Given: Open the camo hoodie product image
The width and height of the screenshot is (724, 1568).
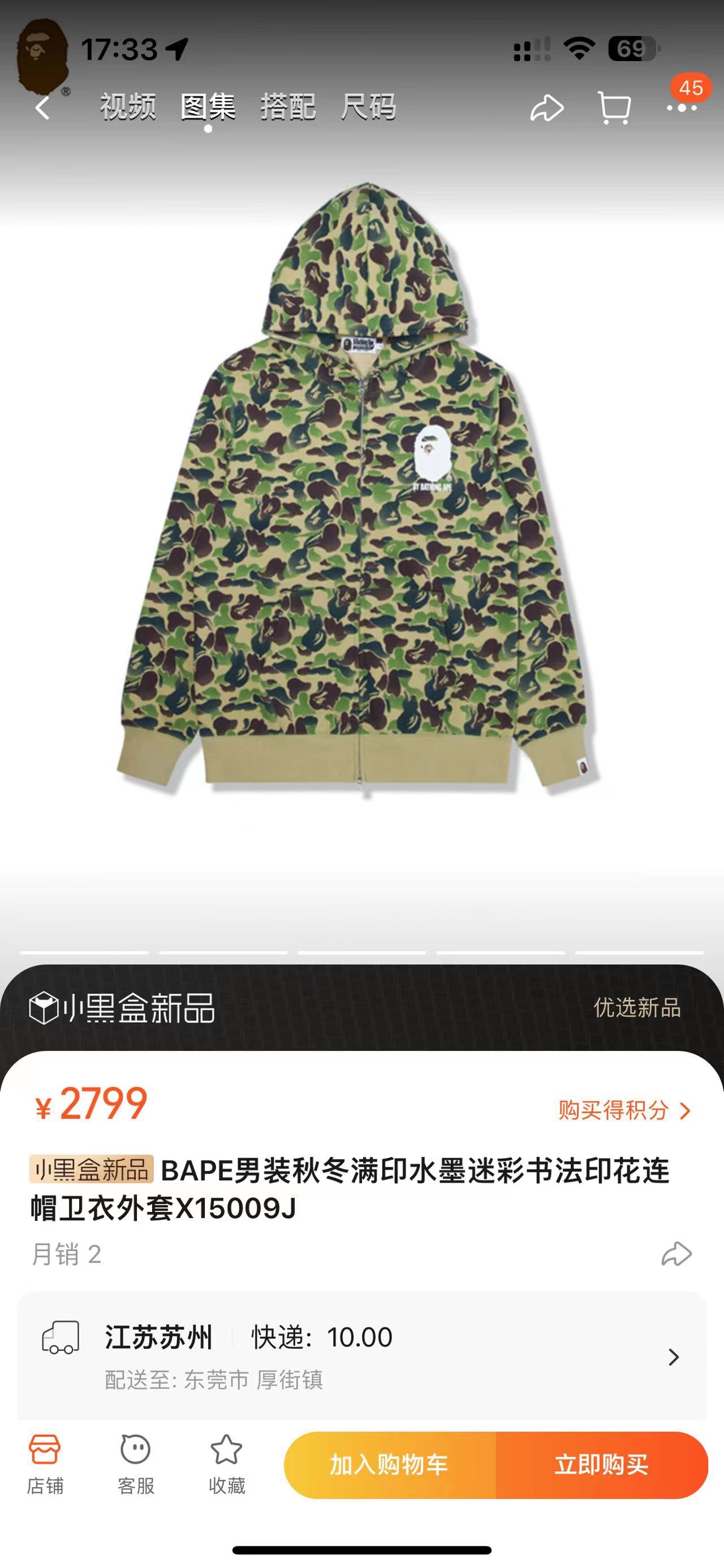Looking at the screenshot, I should [361, 487].
